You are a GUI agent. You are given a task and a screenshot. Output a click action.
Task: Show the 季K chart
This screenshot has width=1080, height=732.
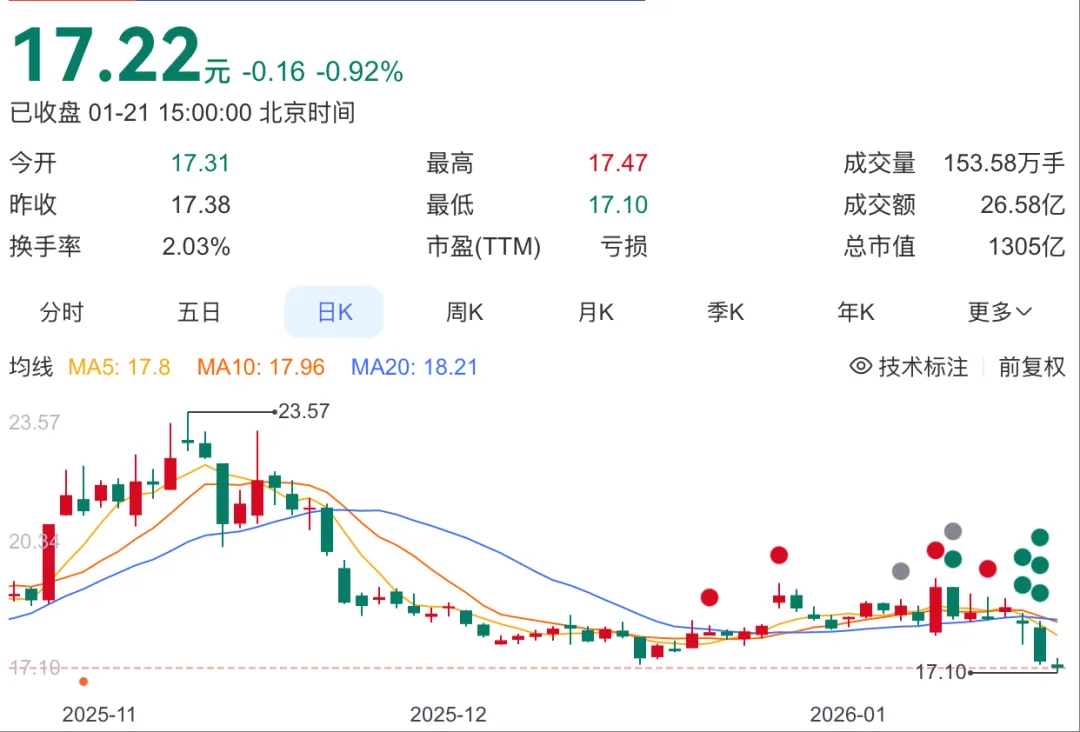tap(726, 312)
